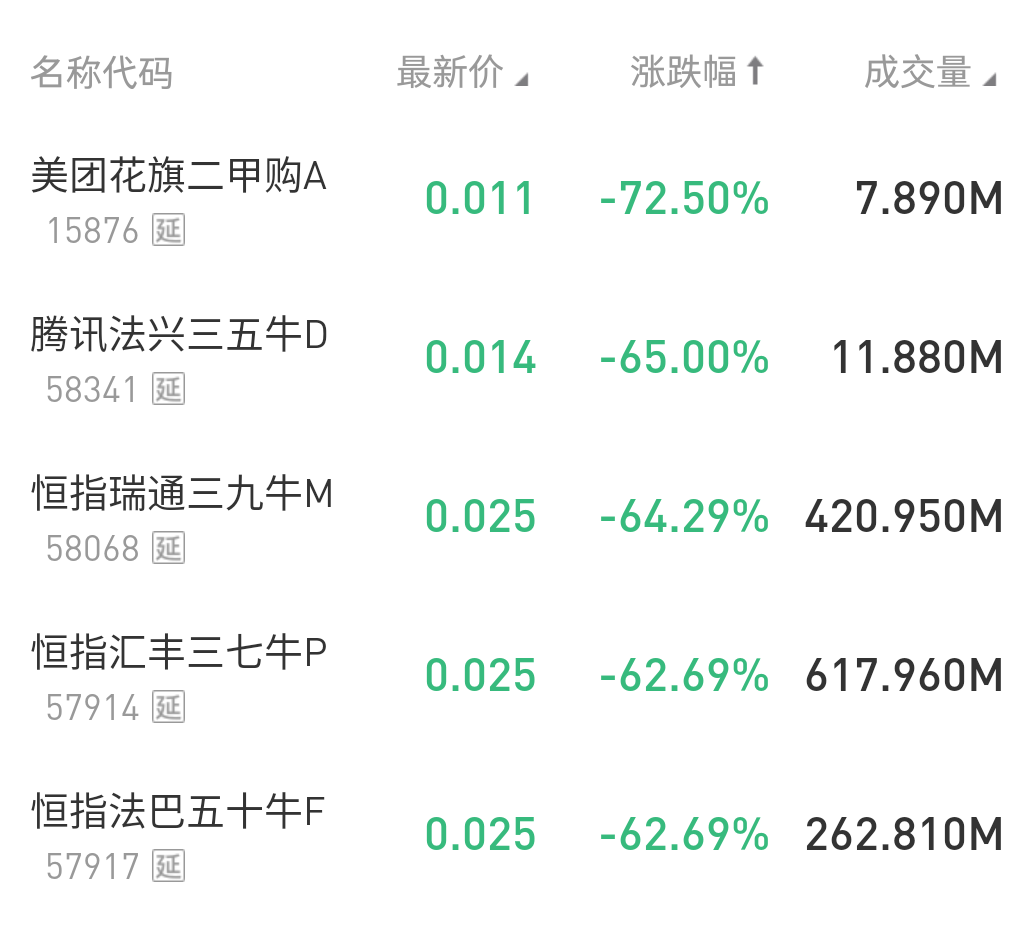Open 美团花旗二甲购A warrant details
1020x929 pixels.
180,178
